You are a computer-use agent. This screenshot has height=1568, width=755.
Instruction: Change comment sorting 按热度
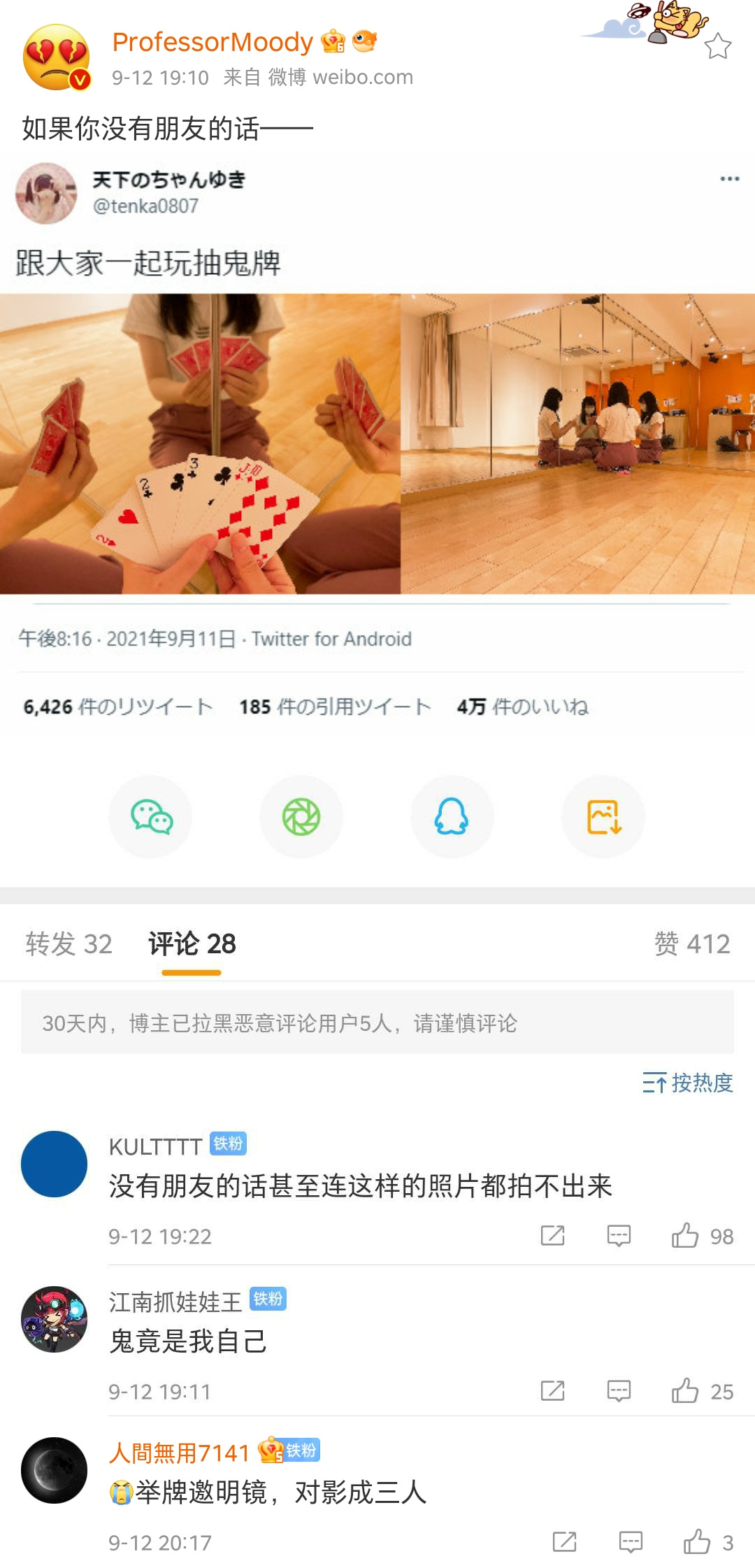coord(688,1083)
